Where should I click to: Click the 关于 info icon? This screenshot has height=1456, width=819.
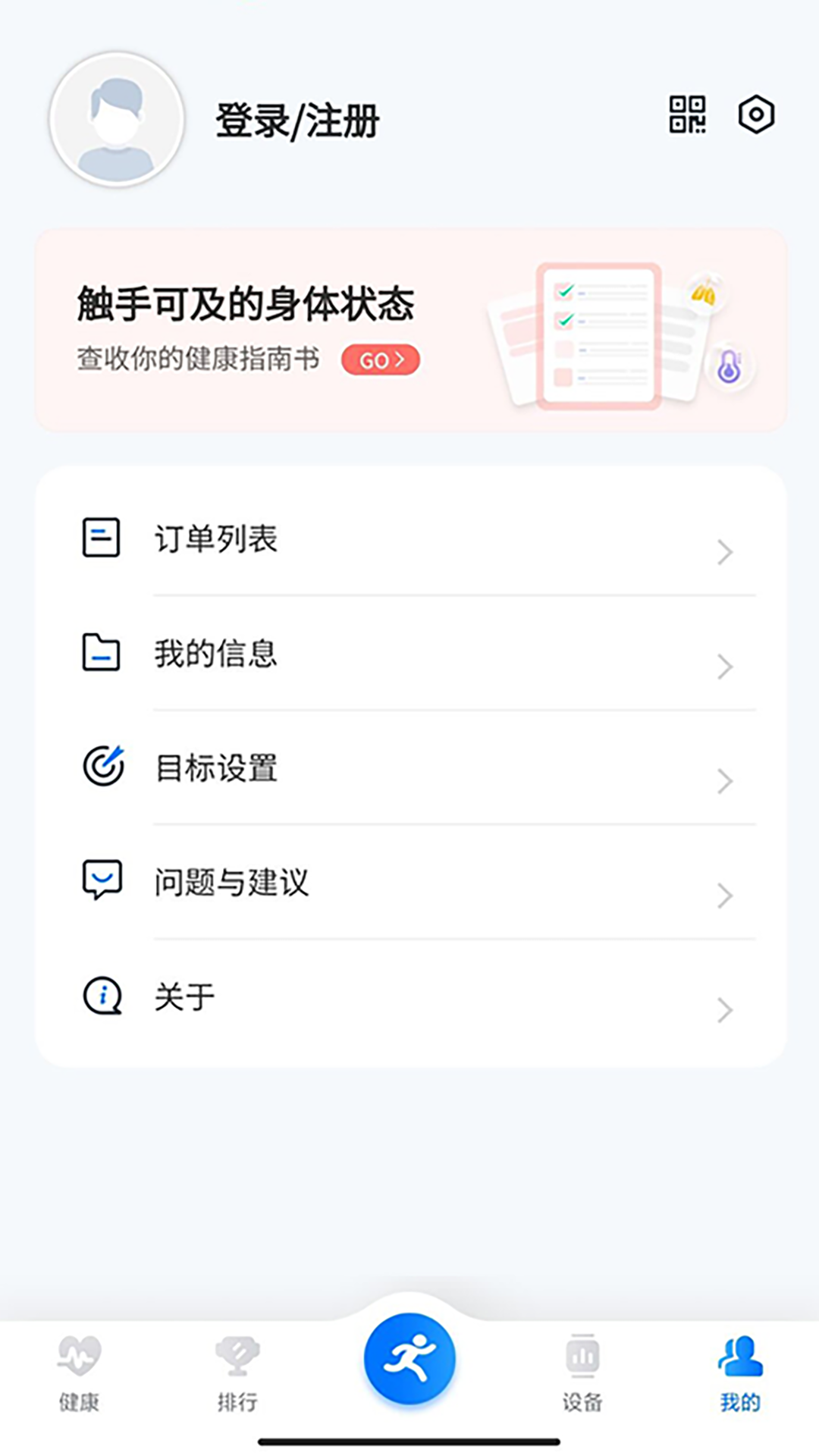[100, 996]
